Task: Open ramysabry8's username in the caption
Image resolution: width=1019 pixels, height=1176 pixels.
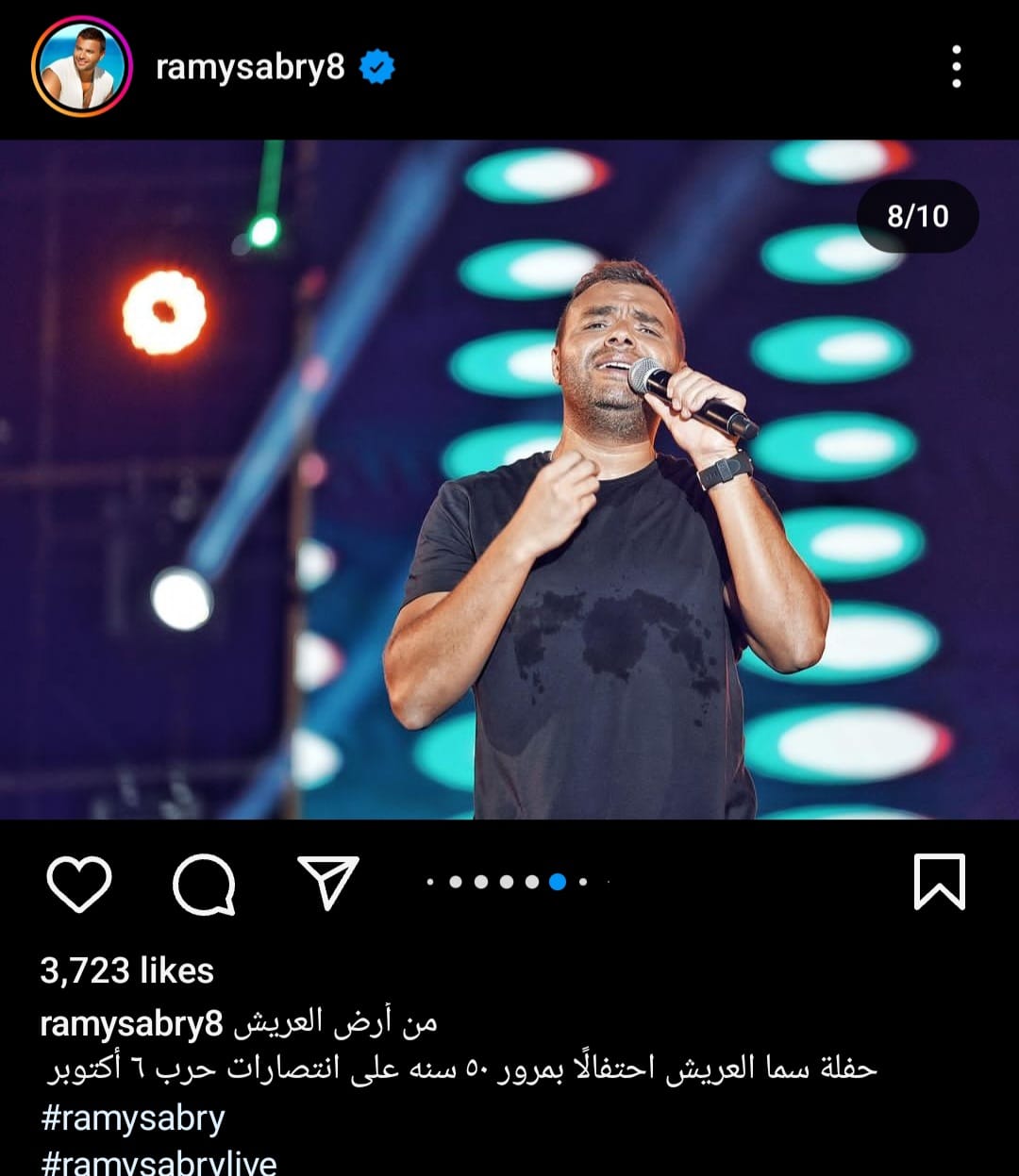Action: [131, 1025]
